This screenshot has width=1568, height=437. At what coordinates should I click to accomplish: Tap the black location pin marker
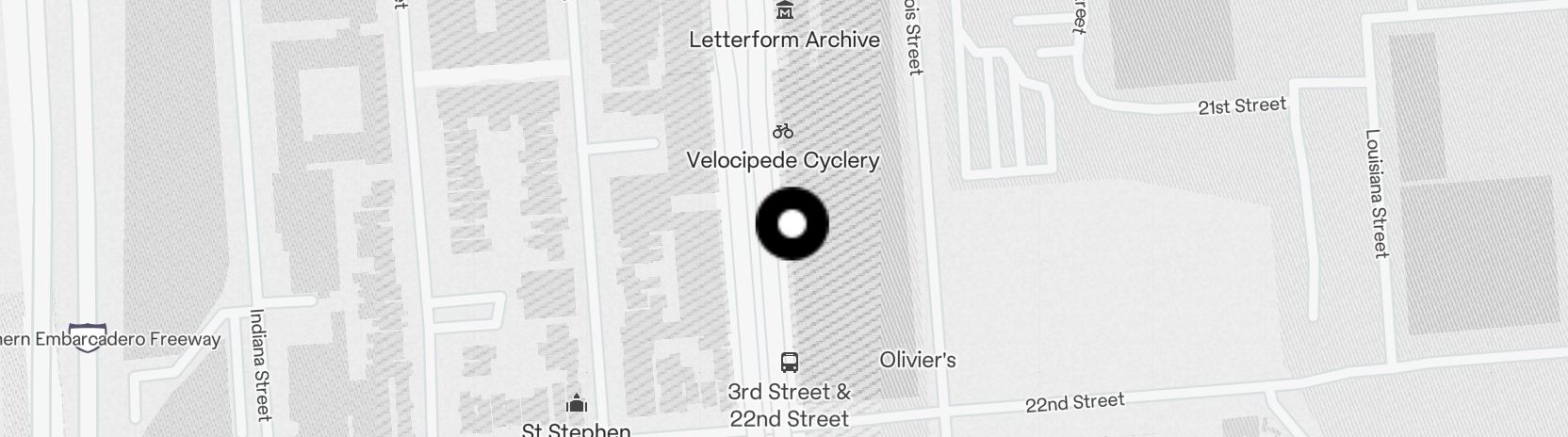tap(792, 224)
